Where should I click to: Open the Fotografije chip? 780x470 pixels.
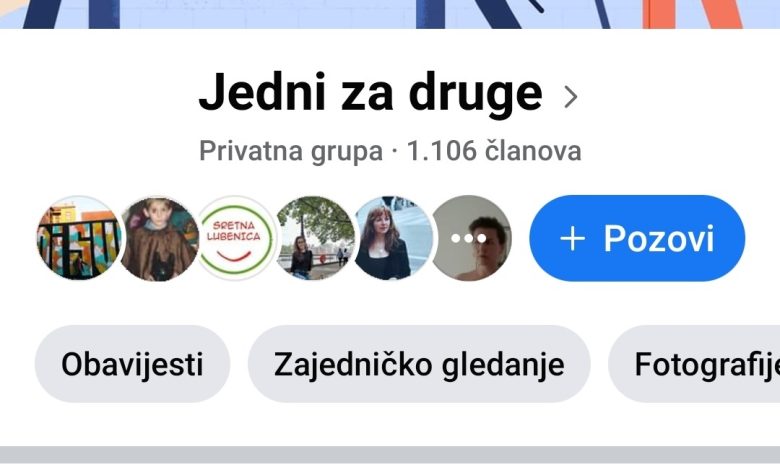(x=700, y=364)
